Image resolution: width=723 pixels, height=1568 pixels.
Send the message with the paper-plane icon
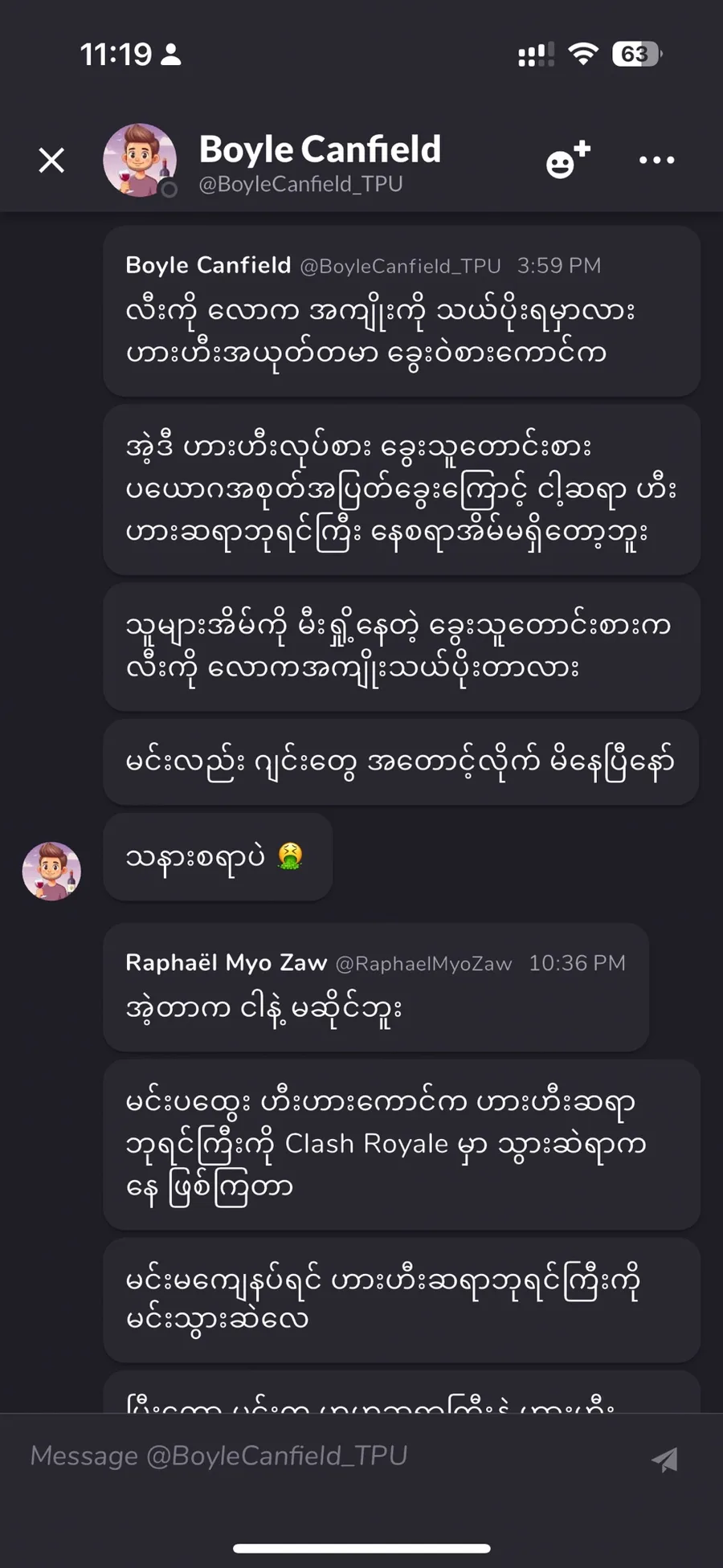click(665, 1459)
